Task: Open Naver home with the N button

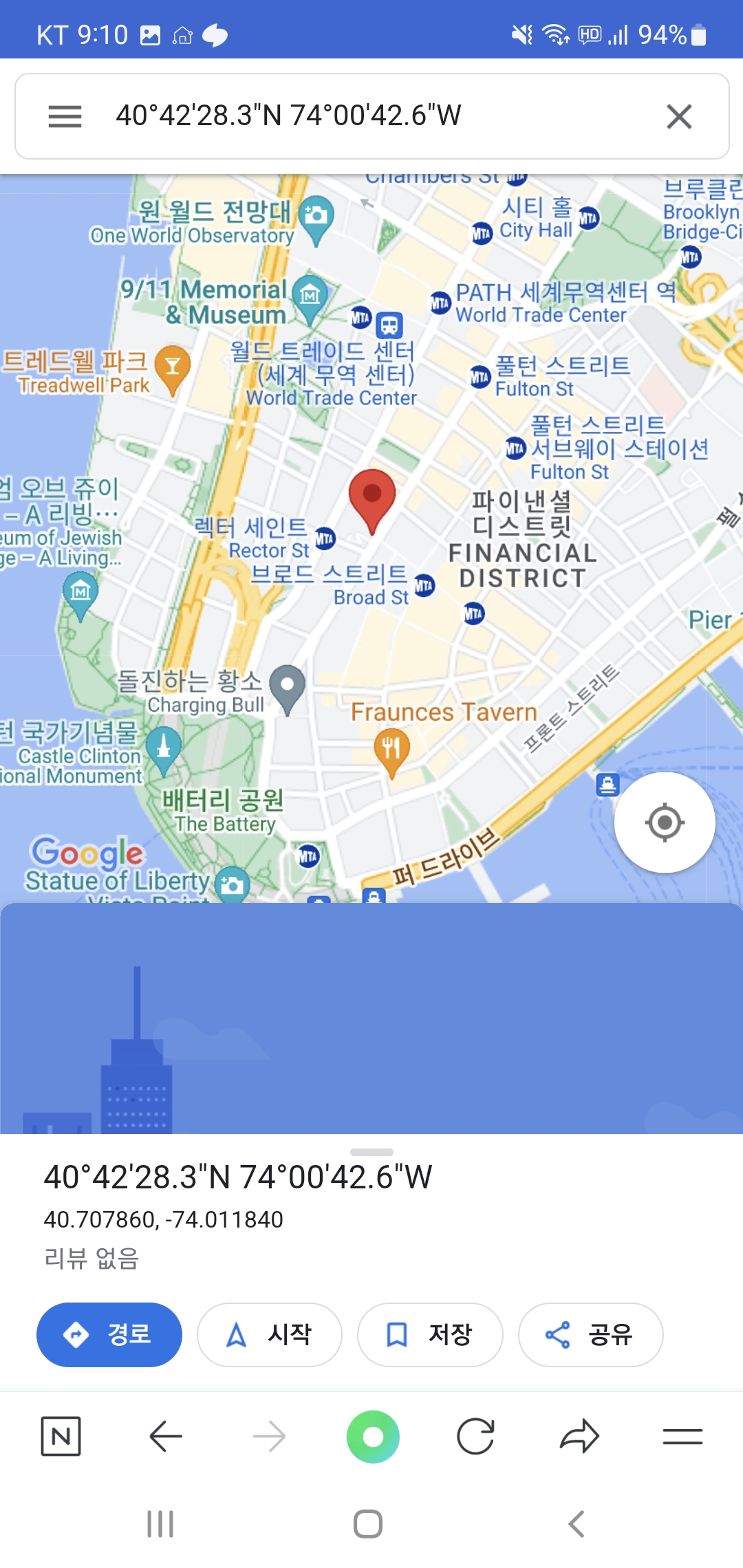Action: (x=61, y=1436)
